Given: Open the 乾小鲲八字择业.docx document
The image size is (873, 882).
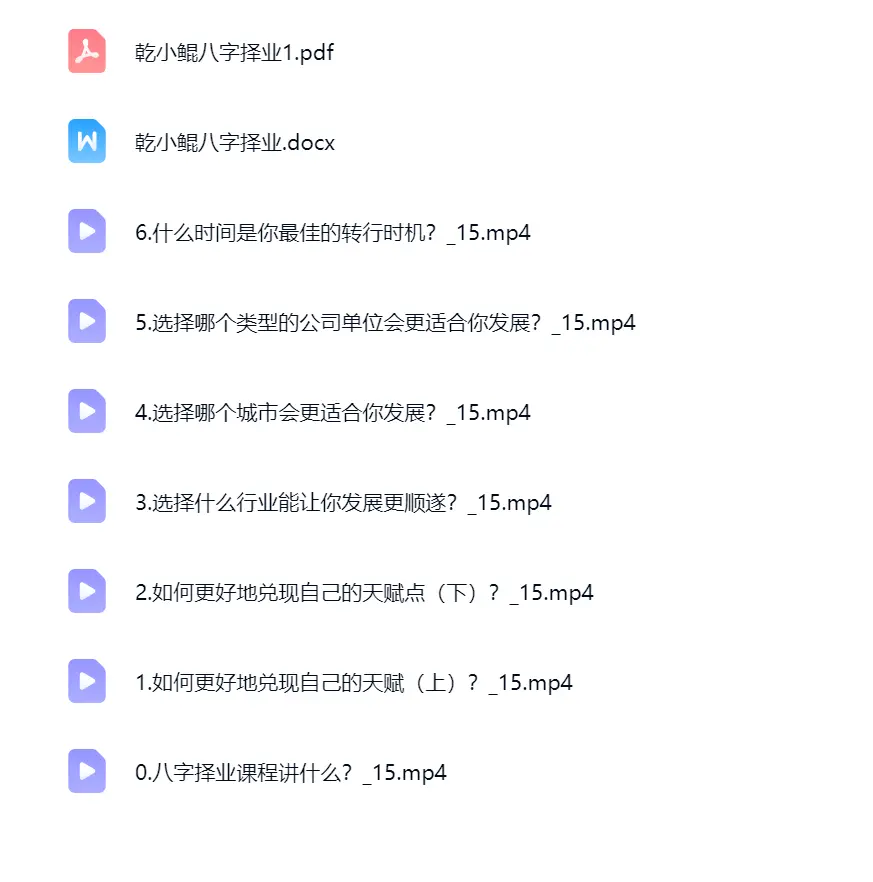Looking at the screenshot, I should pyautogui.click(x=235, y=142).
